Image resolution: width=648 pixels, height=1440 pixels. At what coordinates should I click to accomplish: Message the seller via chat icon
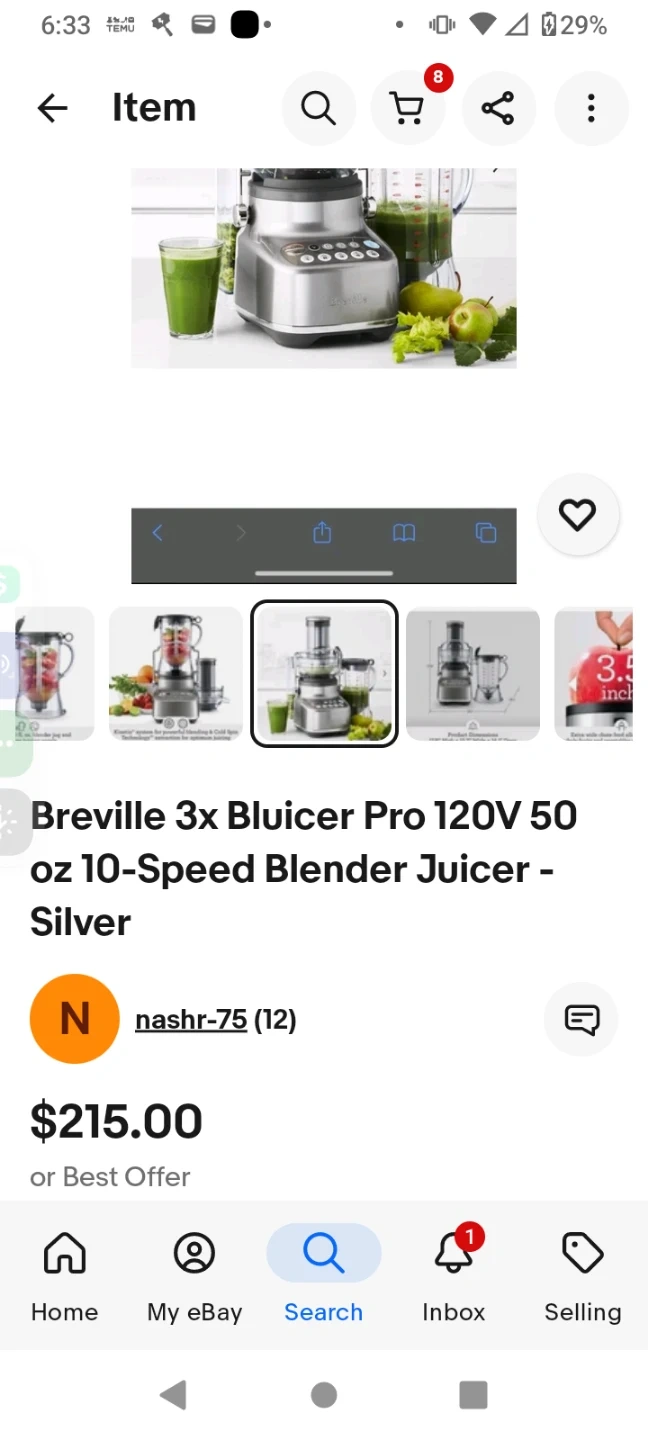[x=581, y=1020]
